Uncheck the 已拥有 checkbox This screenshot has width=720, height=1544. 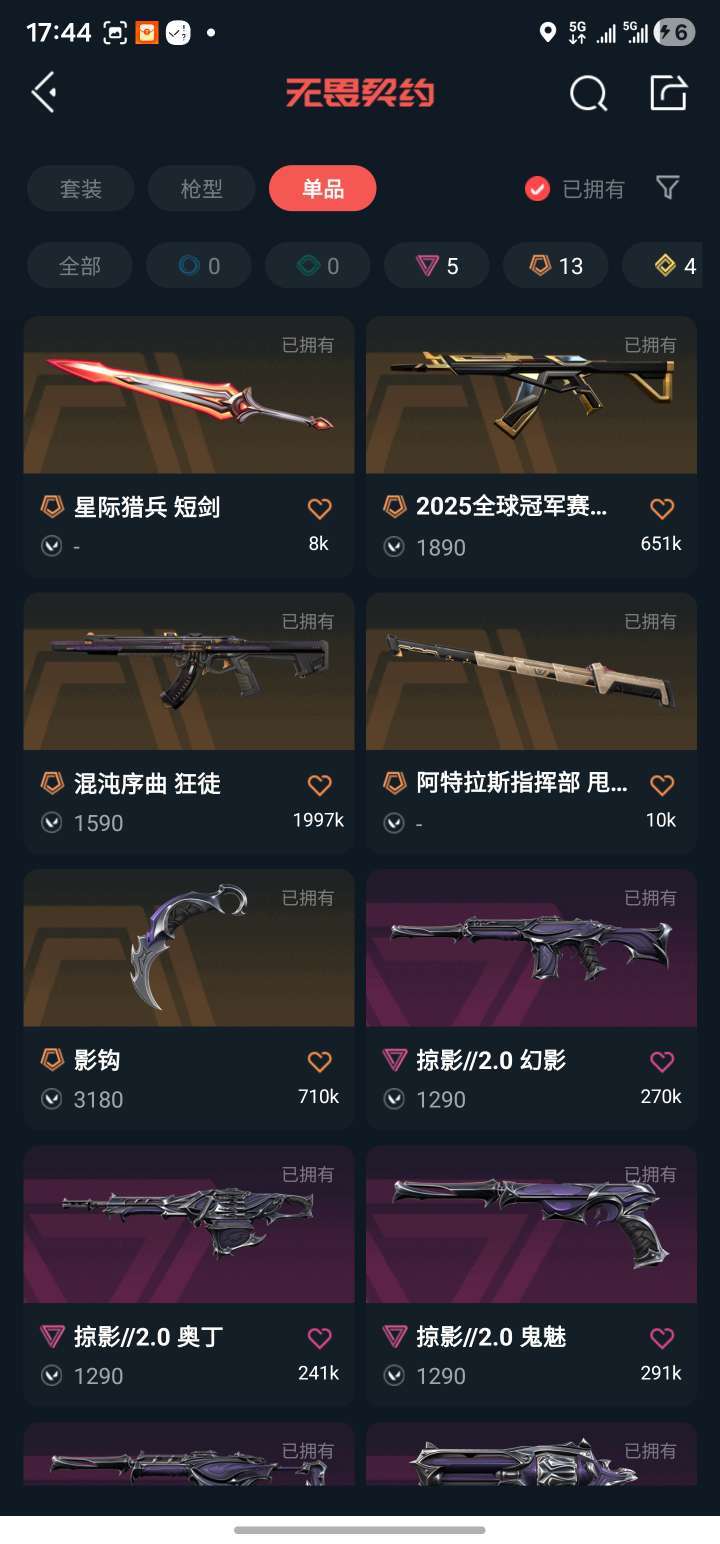point(538,188)
